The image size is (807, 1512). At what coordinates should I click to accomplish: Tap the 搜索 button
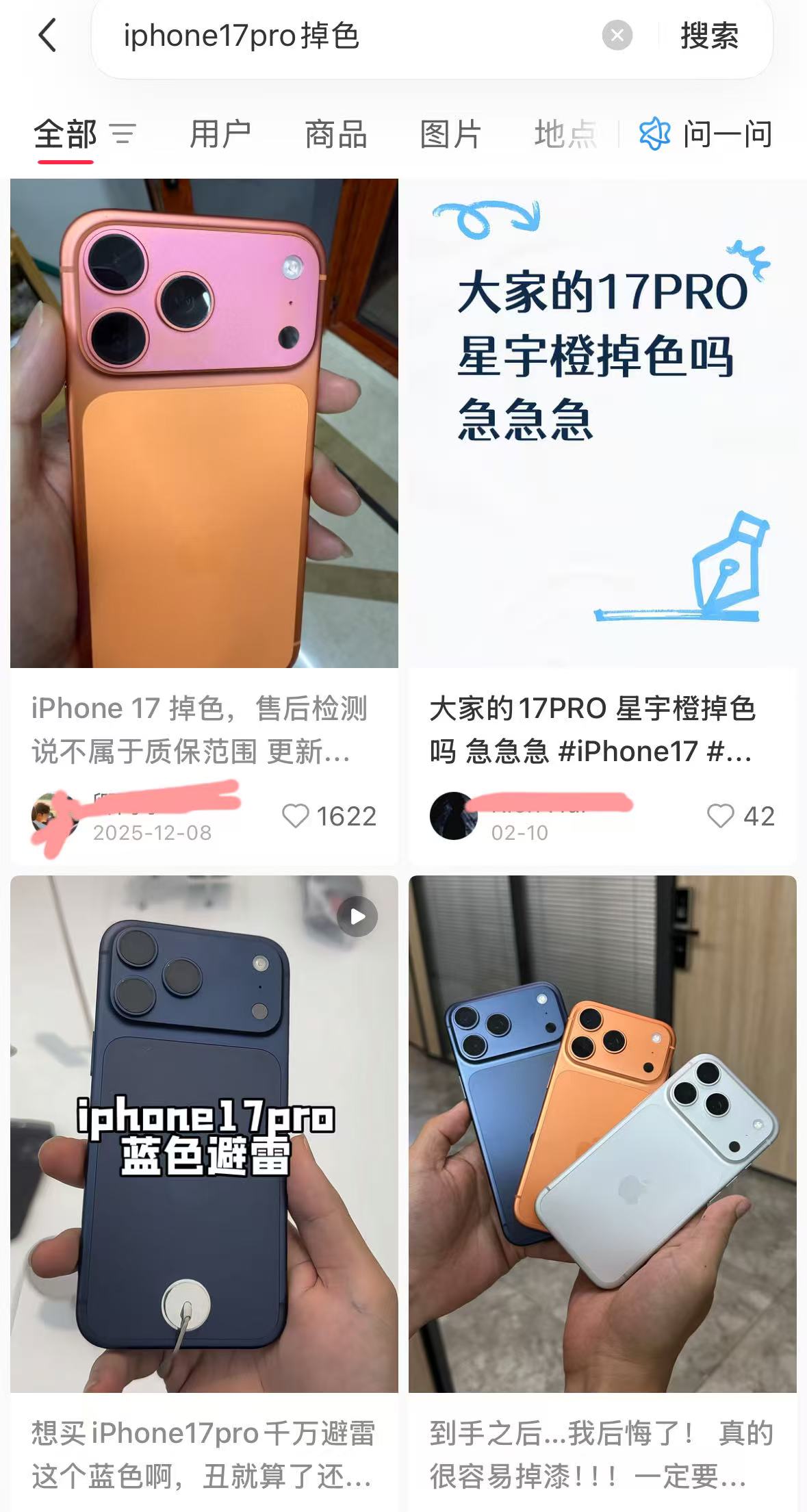tap(709, 36)
